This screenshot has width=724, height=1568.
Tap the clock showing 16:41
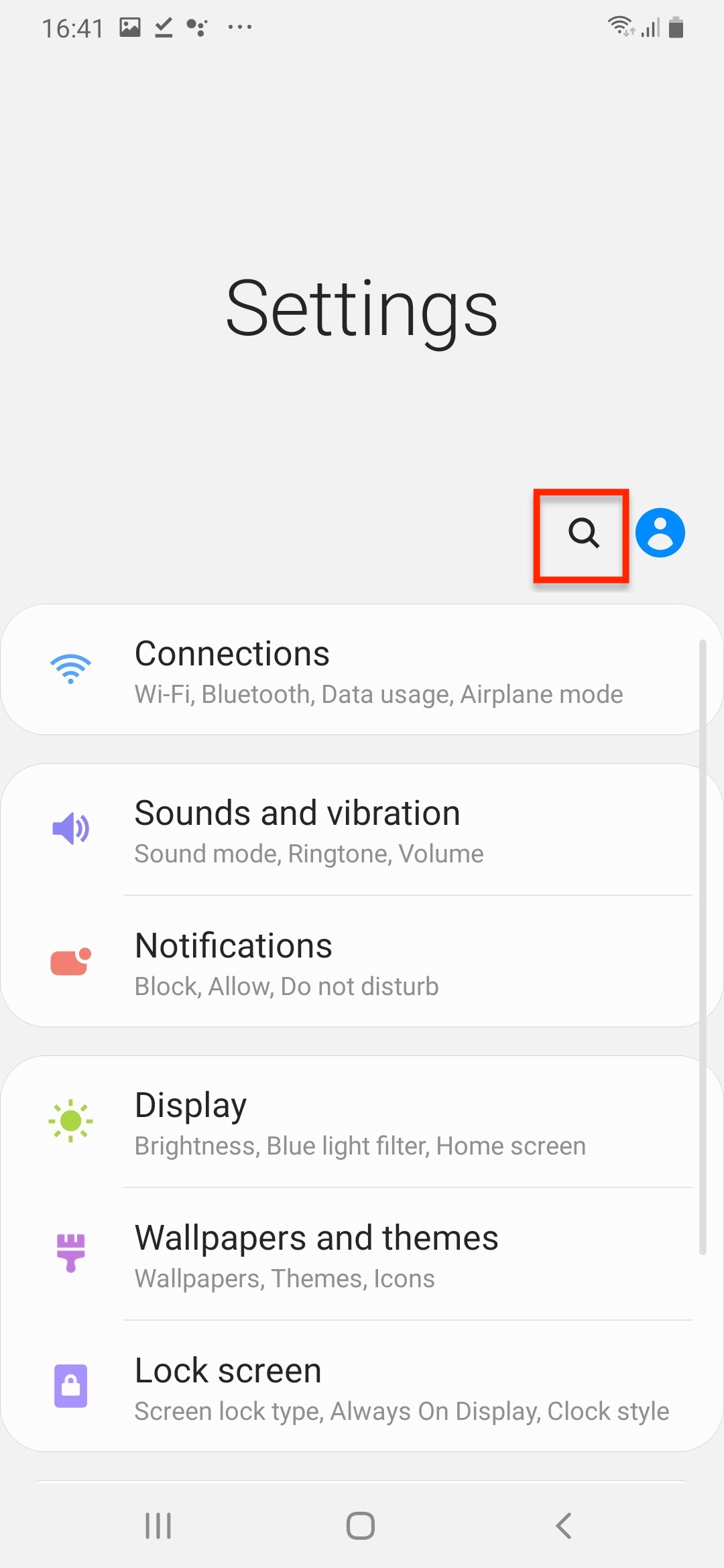point(74,27)
